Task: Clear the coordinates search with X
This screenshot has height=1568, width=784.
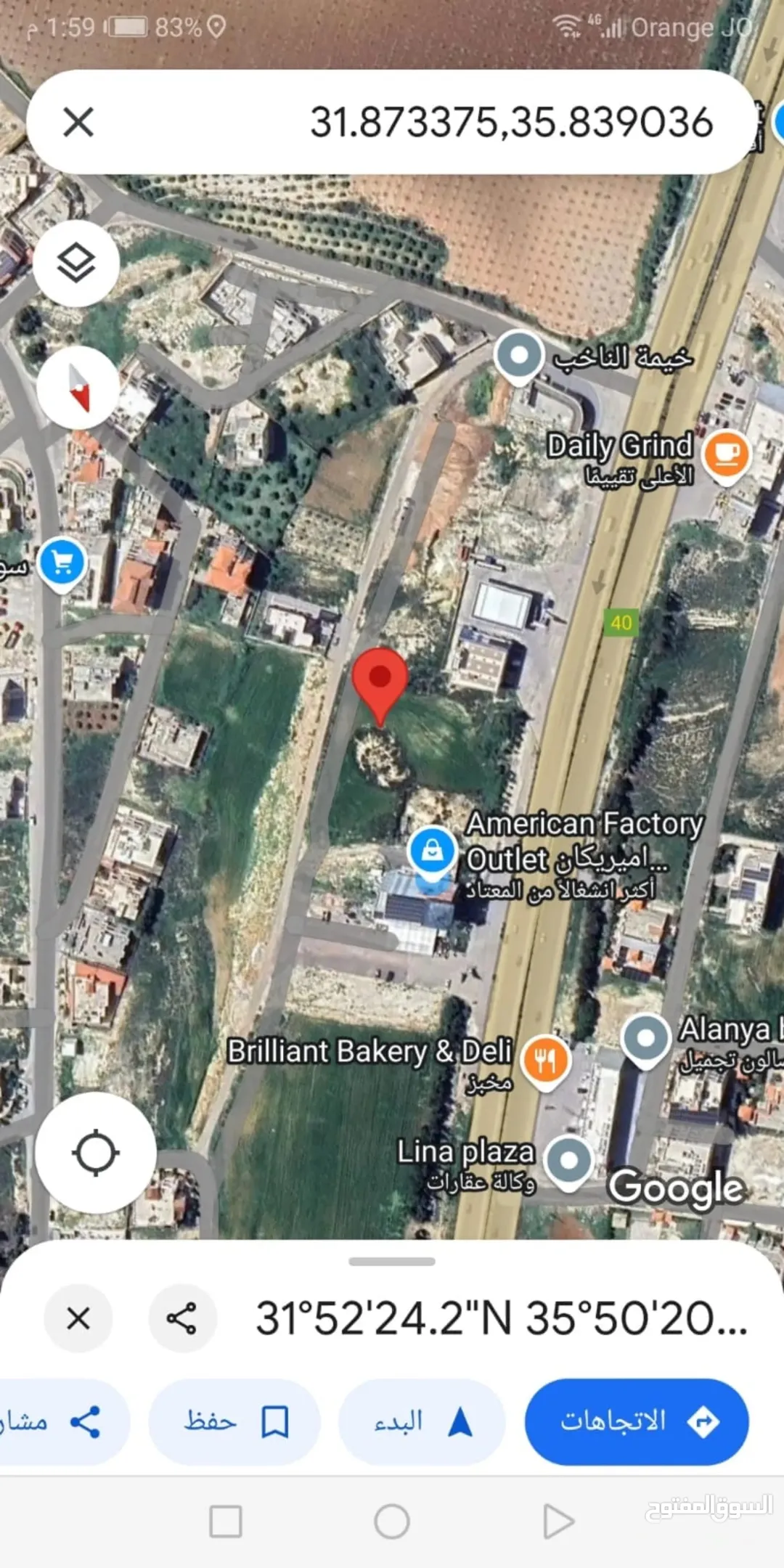Action: pyautogui.click(x=78, y=122)
